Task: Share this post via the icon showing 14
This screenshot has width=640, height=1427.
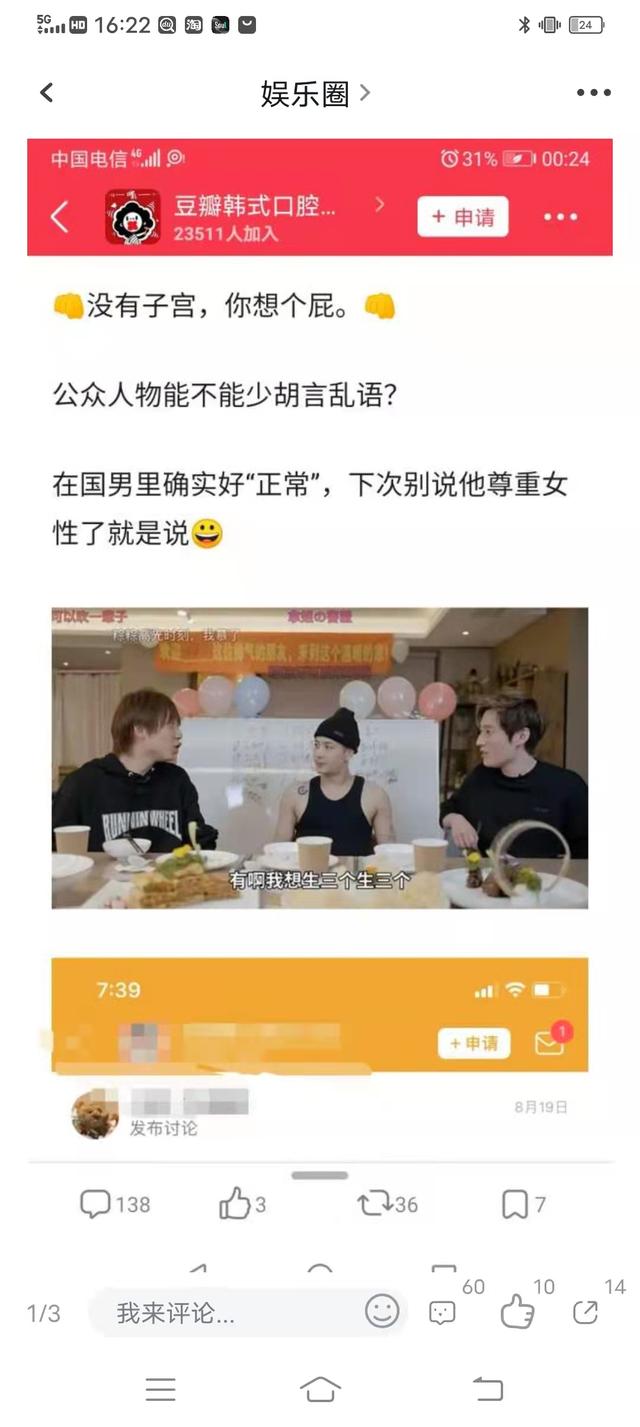Action: [586, 1311]
